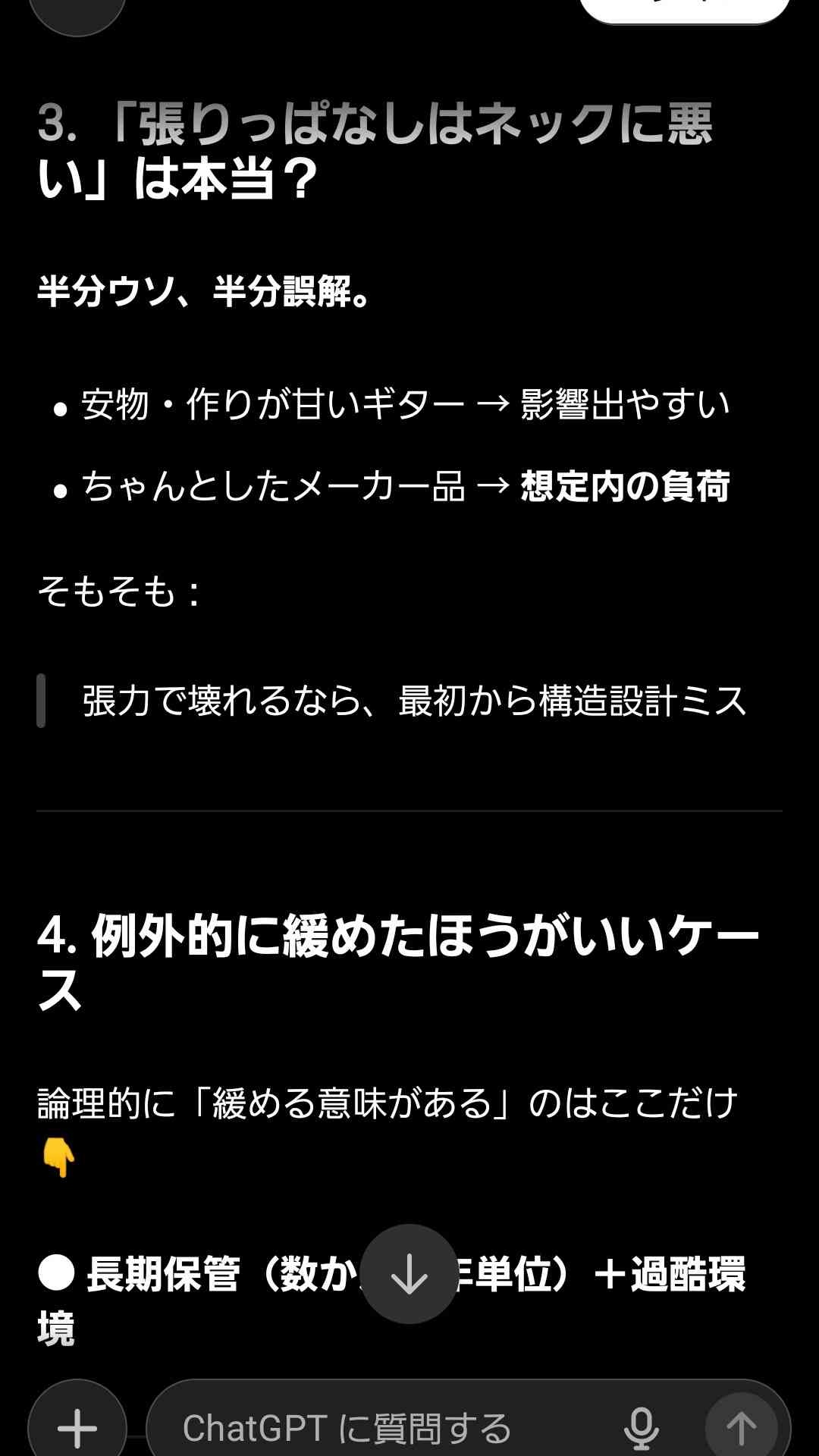Start voice input with the microphone icon
The width and height of the screenshot is (819, 1456).
coord(641,1428)
